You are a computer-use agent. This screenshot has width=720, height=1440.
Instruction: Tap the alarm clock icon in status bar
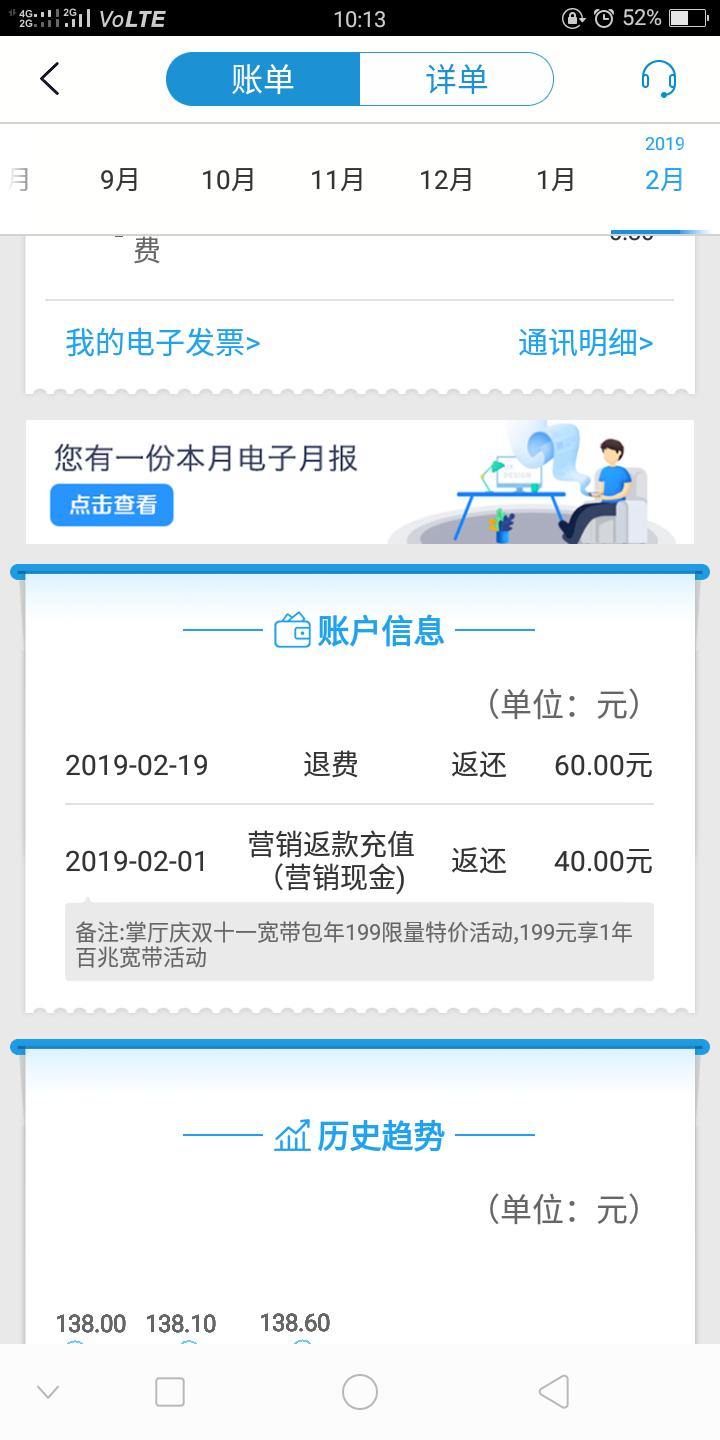pos(601,17)
